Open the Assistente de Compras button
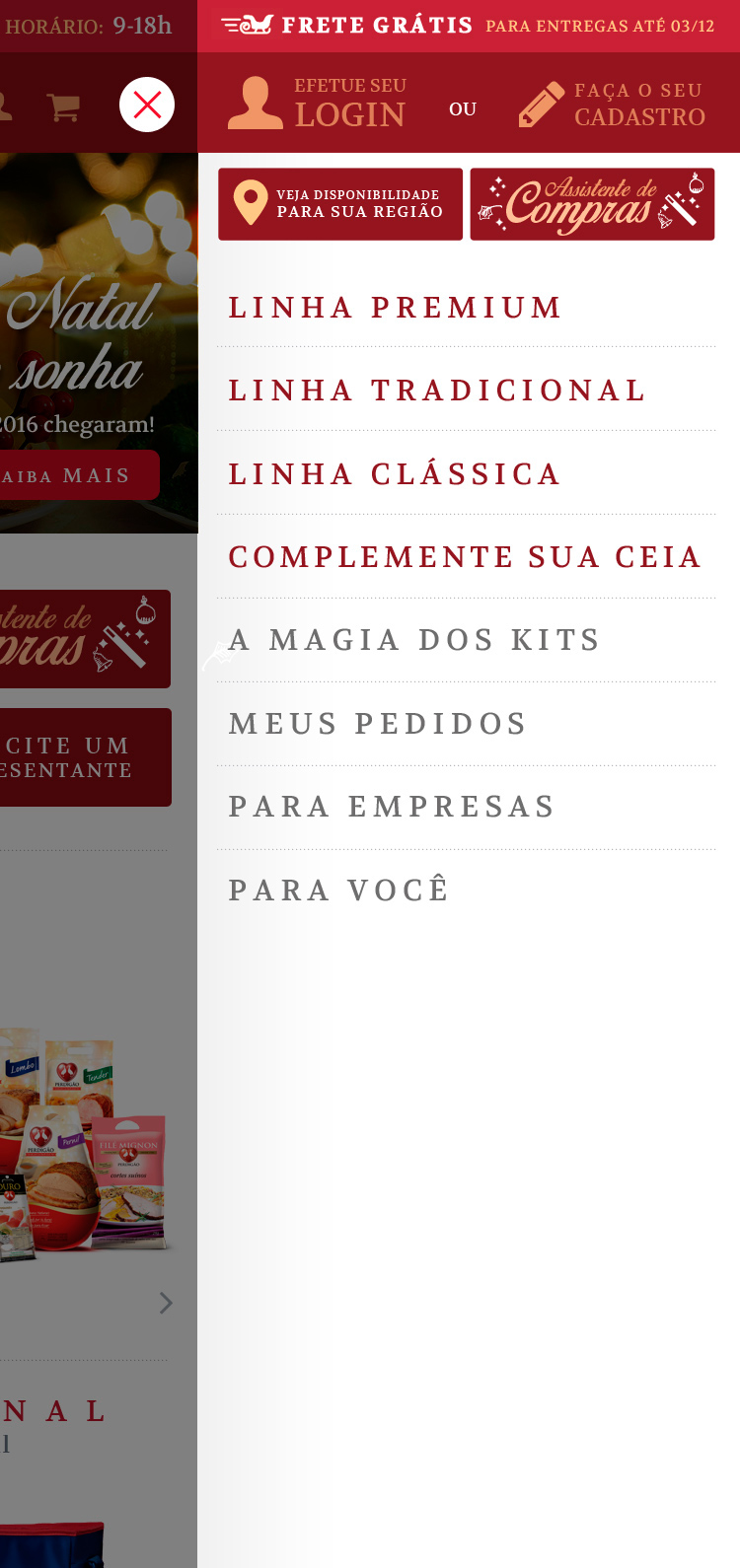This screenshot has height=1568, width=740. coord(592,204)
